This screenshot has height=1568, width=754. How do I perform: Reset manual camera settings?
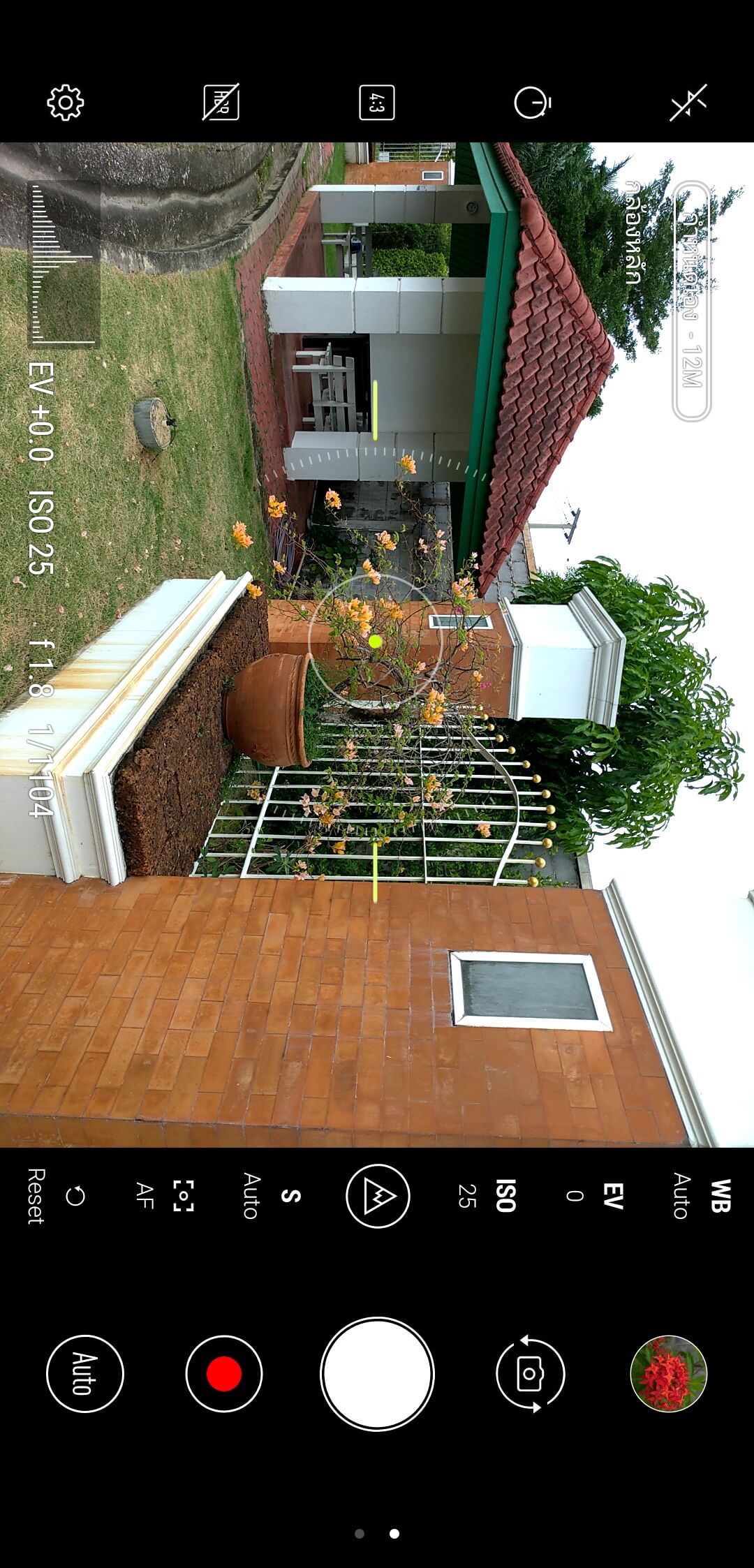point(56,1196)
